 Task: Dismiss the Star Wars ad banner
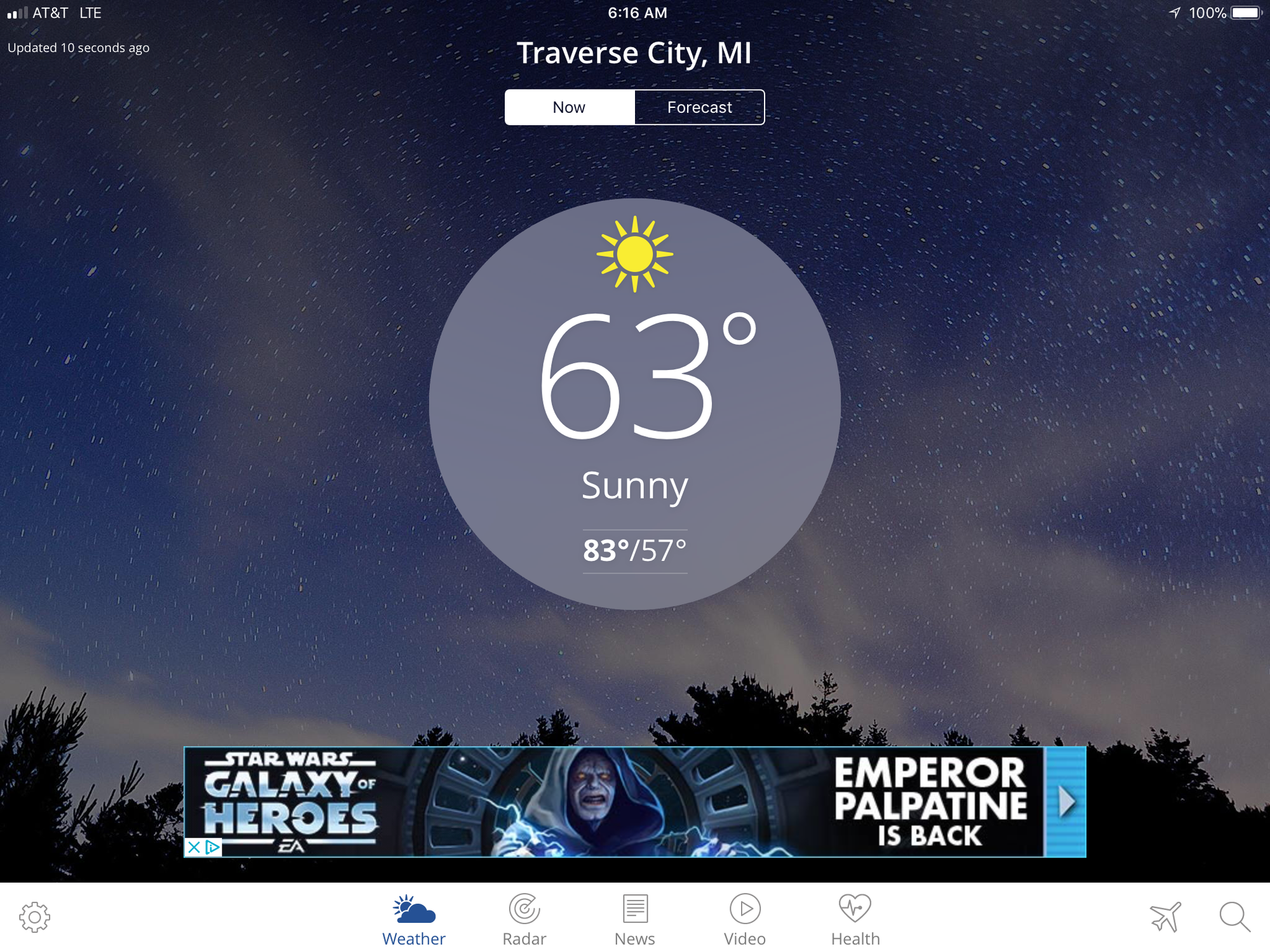(x=194, y=847)
